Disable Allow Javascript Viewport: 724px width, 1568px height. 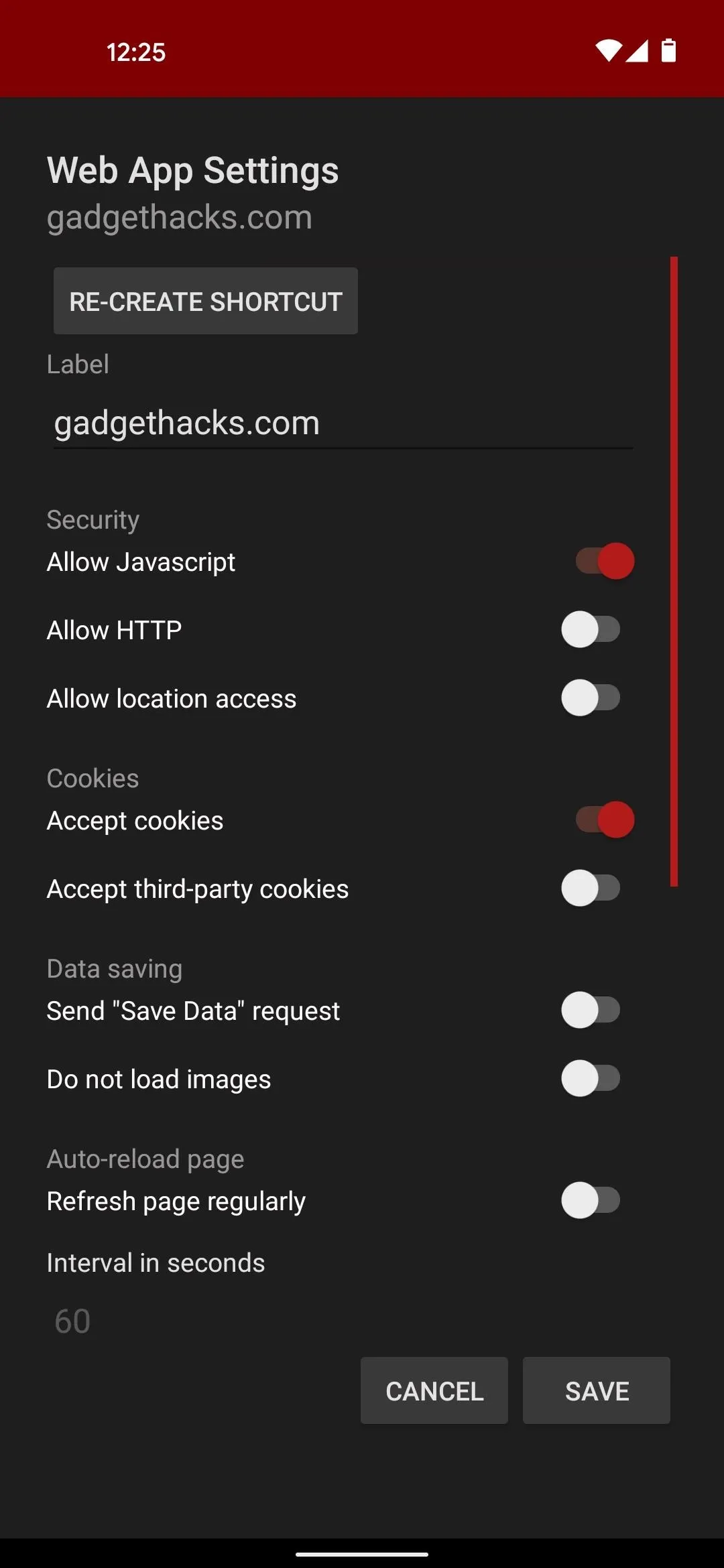pos(605,561)
